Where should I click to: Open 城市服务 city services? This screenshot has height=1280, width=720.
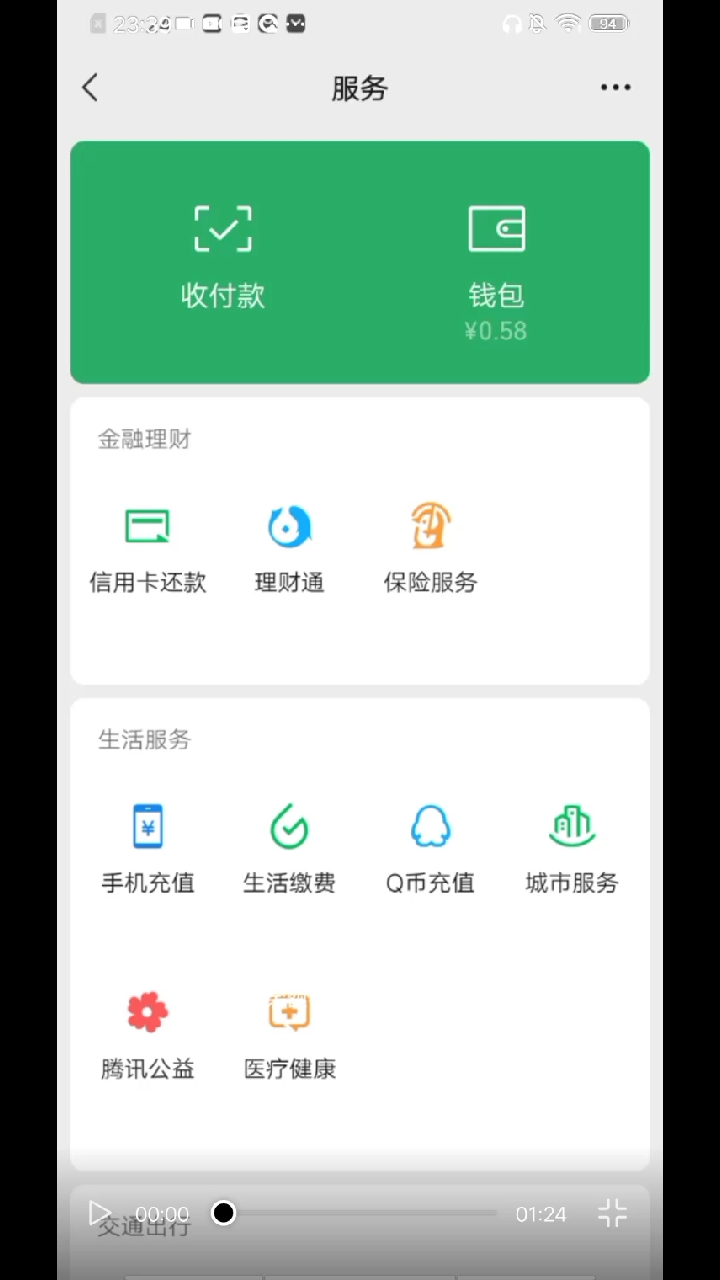571,845
